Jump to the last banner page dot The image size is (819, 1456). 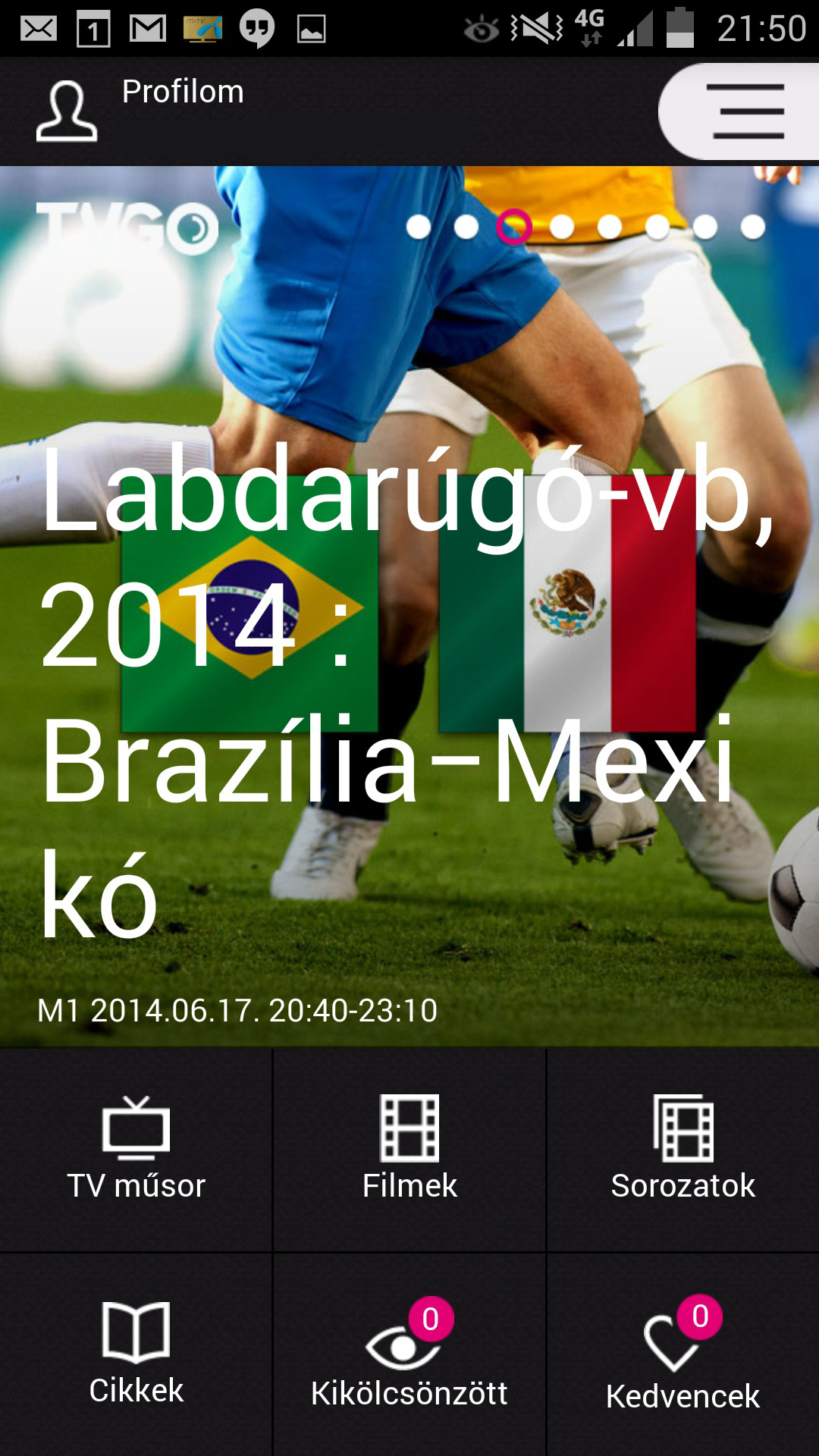click(752, 227)
